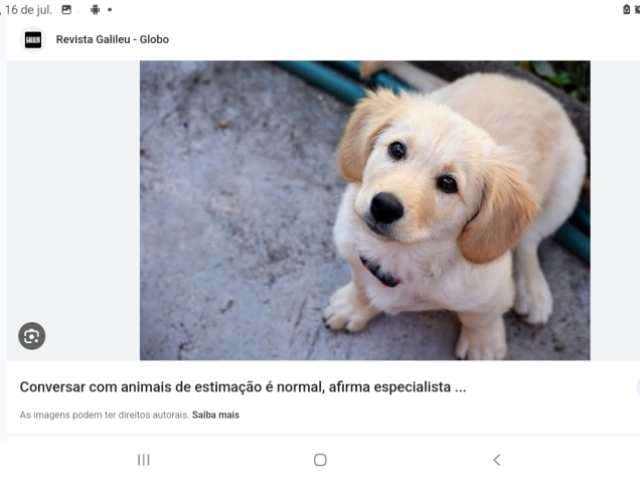Open the Saiba mais link
The image size is (640, 480).
pyautogui.click(x=216, y=414)
